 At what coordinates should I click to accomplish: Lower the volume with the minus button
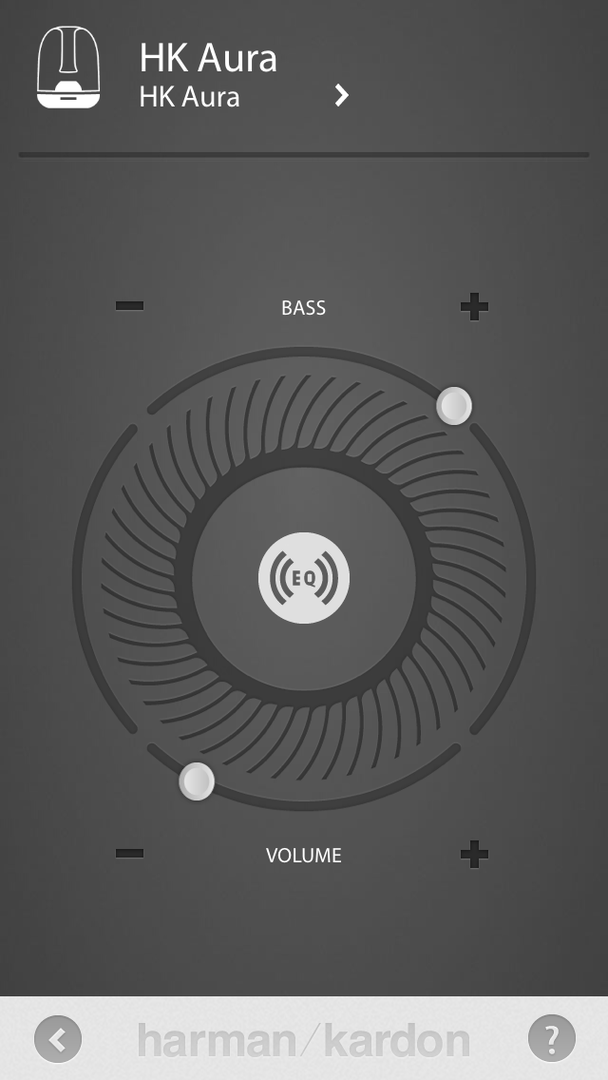coord(130,853)
